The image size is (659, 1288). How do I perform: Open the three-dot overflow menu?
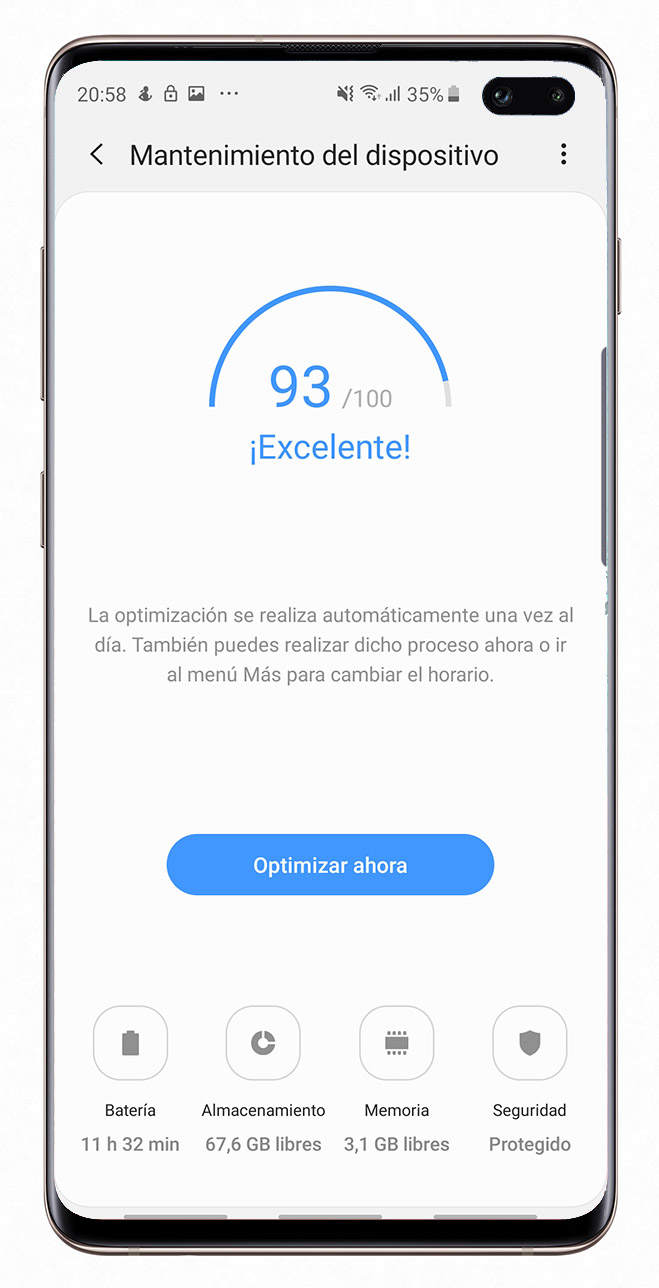(x=563, y=154)
